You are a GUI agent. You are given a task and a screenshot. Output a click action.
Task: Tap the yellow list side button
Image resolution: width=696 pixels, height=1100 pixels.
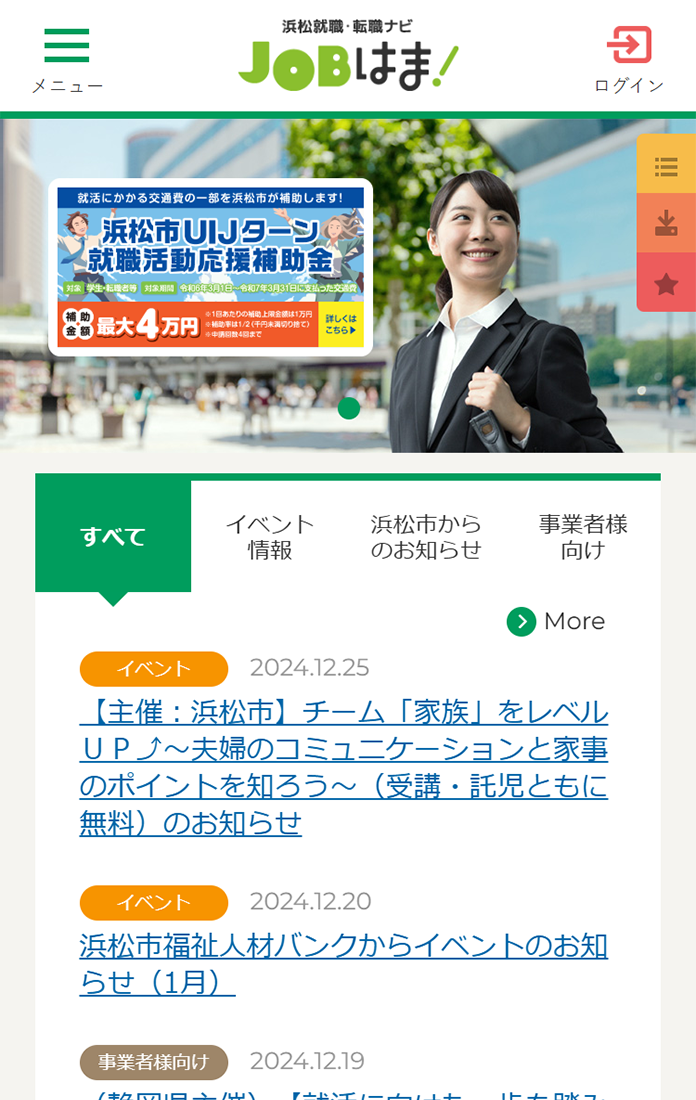coord(666,164)
